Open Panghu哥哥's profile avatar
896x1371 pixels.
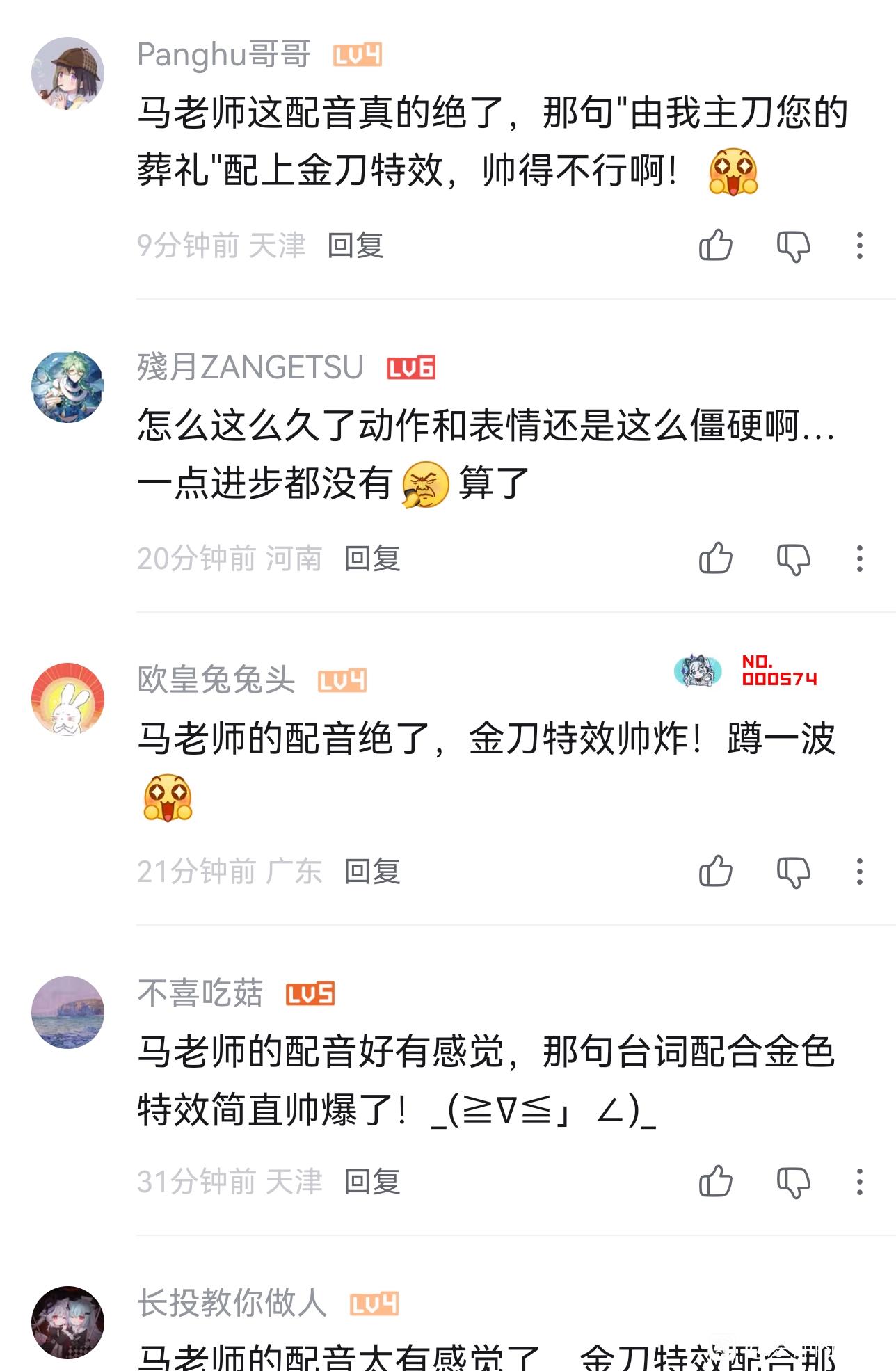(x=67, y=73)
